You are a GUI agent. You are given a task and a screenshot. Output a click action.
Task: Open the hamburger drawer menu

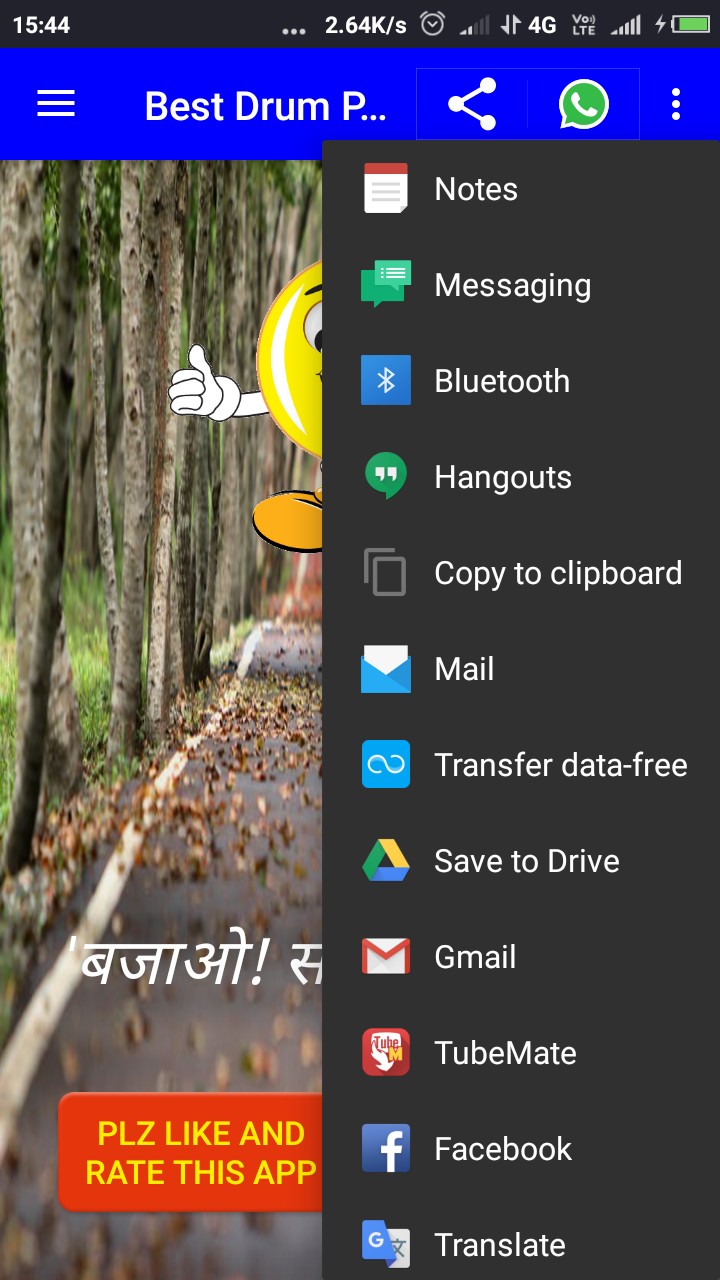click(56, 104)
